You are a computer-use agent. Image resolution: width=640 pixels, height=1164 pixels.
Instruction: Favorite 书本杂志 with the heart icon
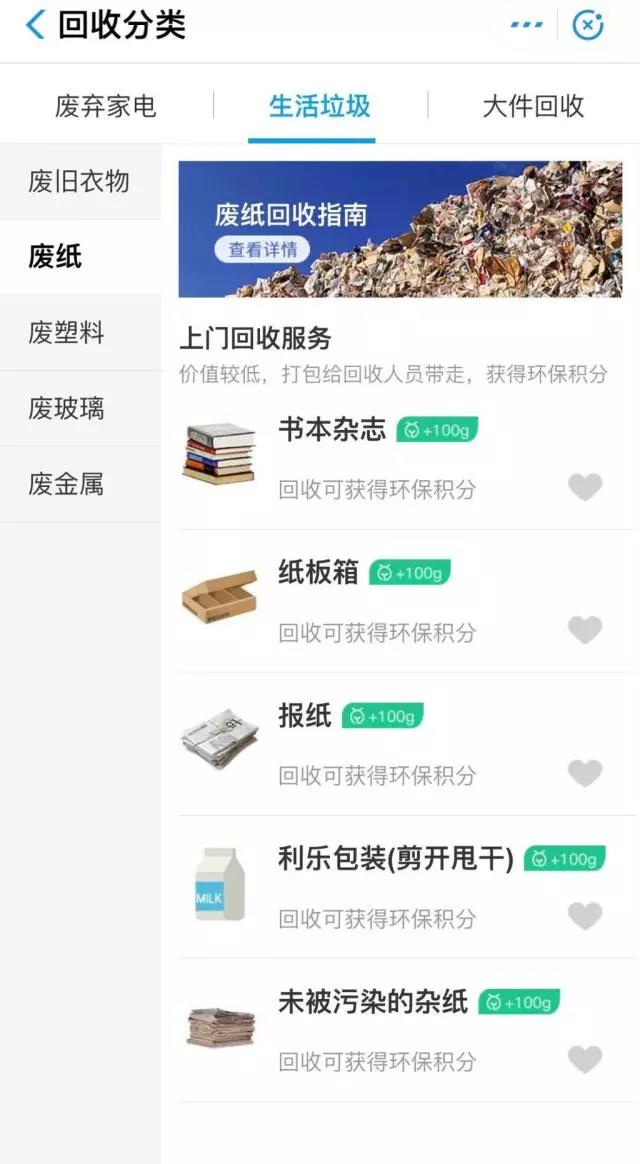pos(585,487)
